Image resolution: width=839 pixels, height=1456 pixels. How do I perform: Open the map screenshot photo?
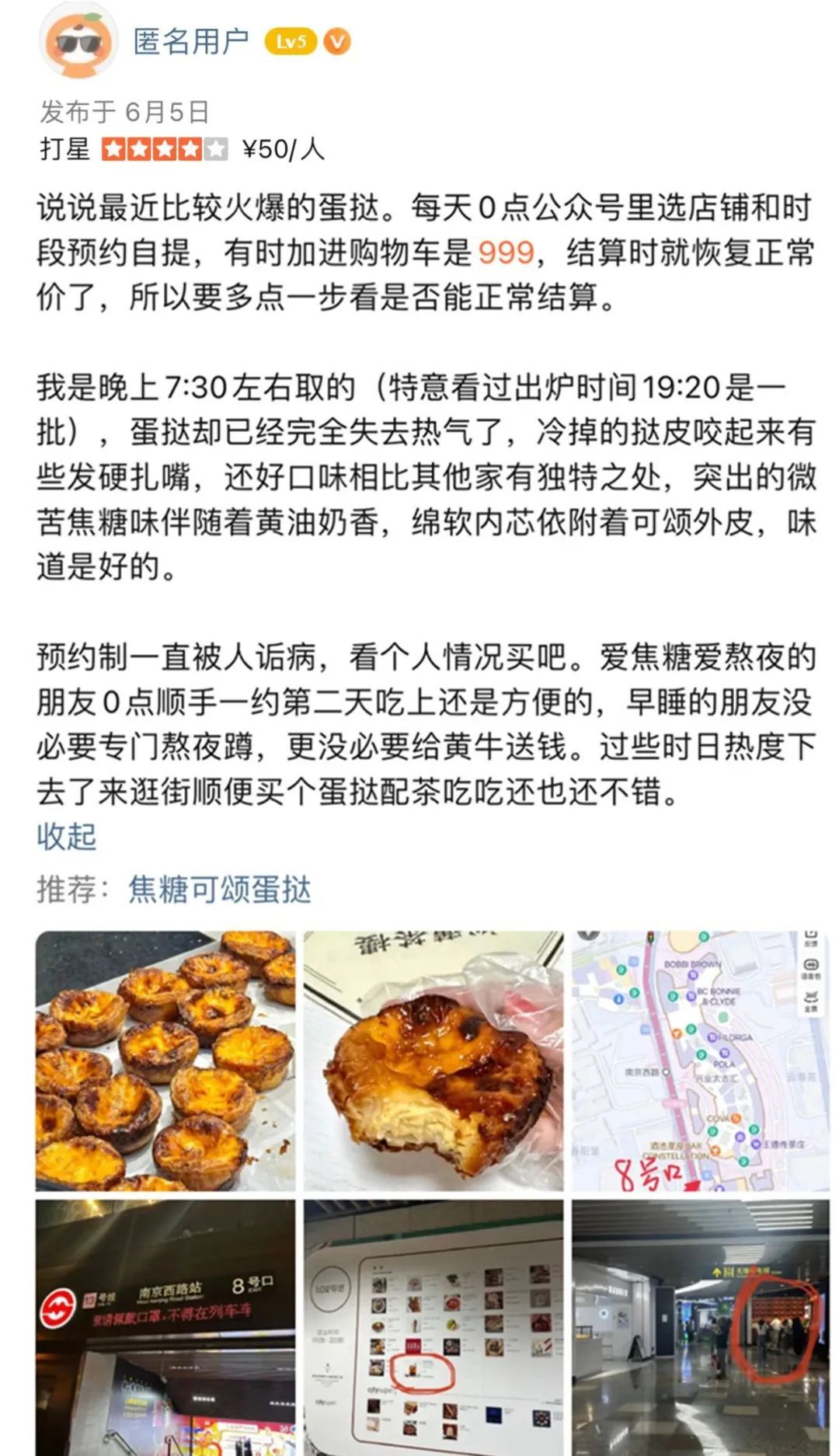click(x=701, y=1061)
